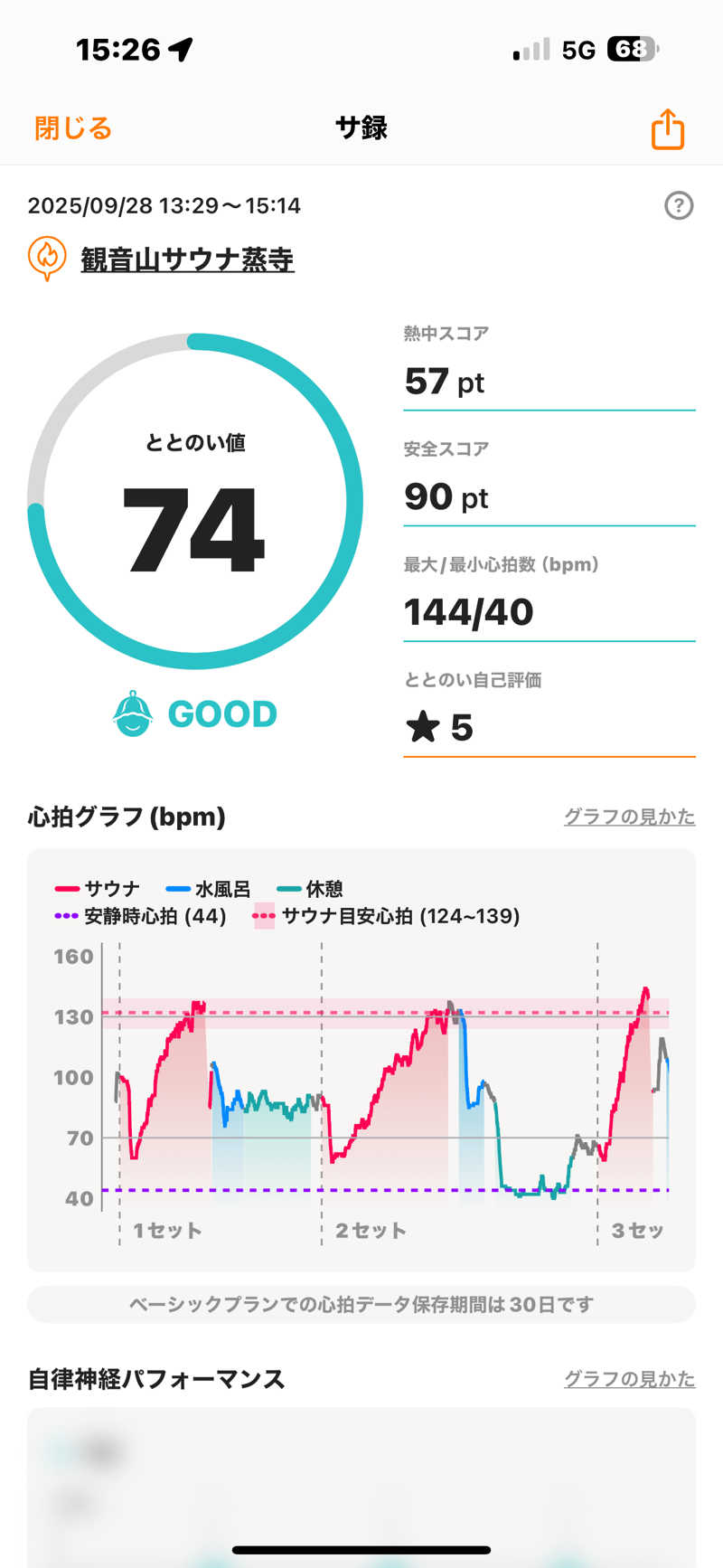Open グラフの見かた beside 自律神経パフォーマンス
This screenshot has height=1568, width=723.
tap(630, 1379)
